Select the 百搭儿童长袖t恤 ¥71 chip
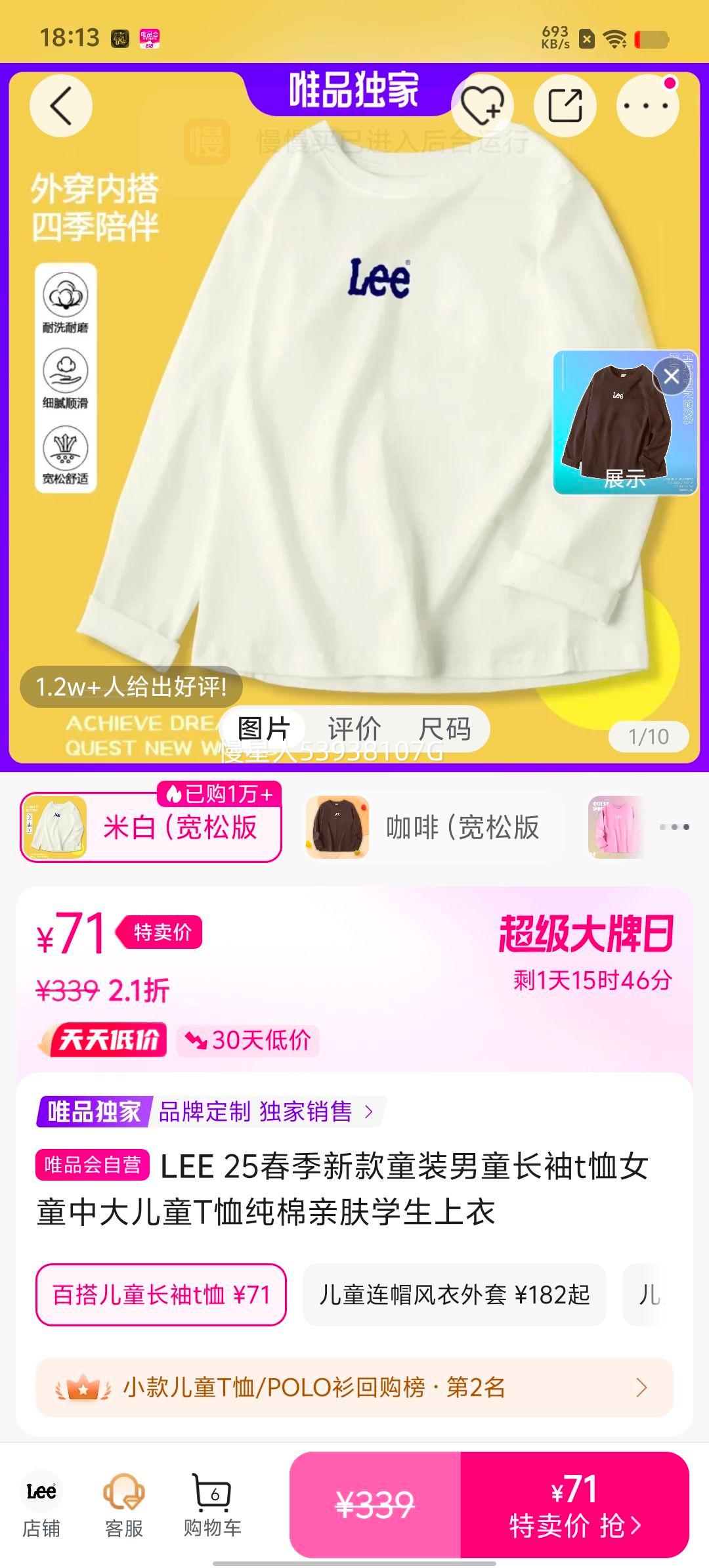The height and width of the screenshot is (1568, 709). (x=161, y=1295)
